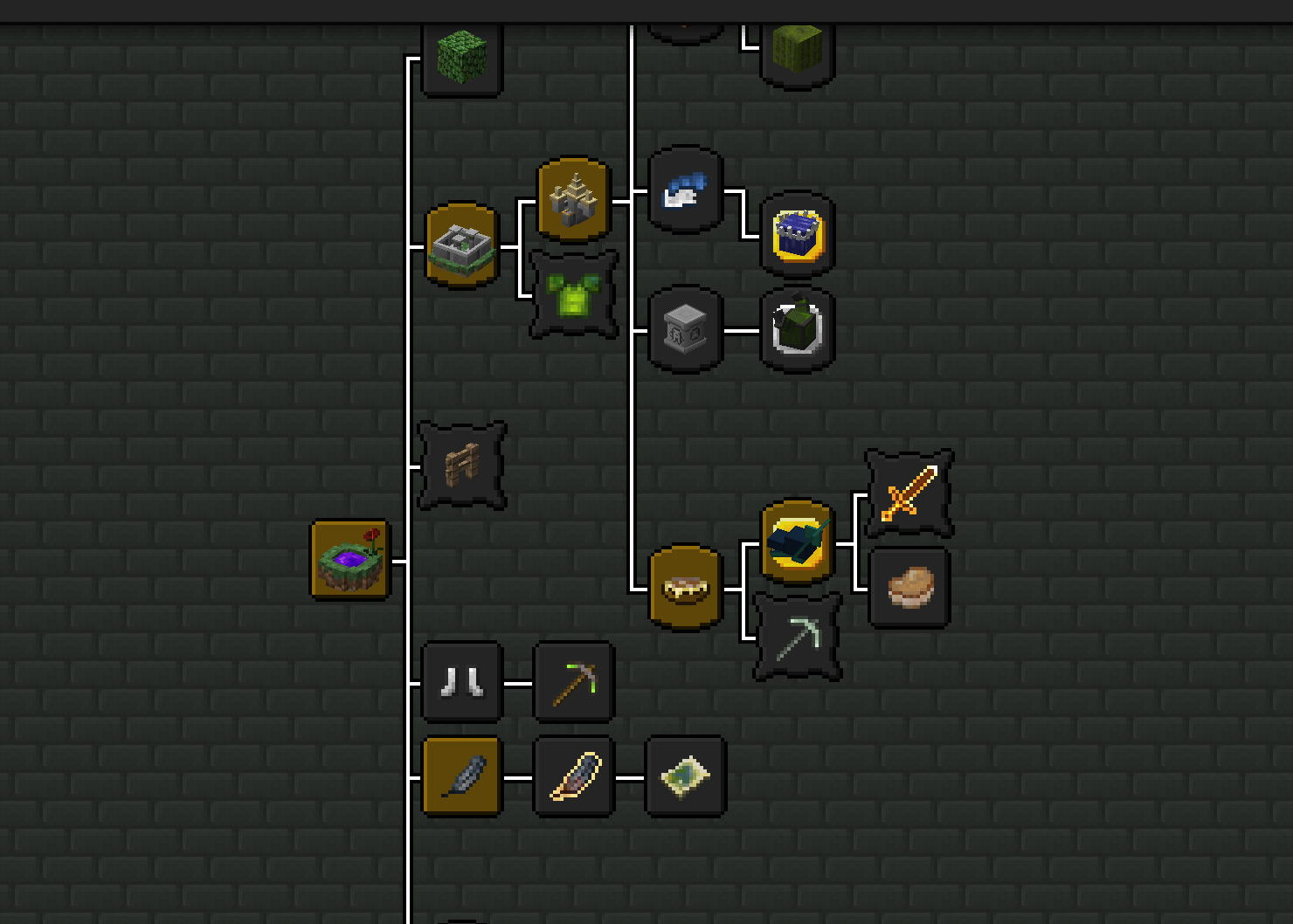Open the green-tipped pickaxe next to the boots
The width and height of the screenshot is (1293, 924).
(573, 682)
